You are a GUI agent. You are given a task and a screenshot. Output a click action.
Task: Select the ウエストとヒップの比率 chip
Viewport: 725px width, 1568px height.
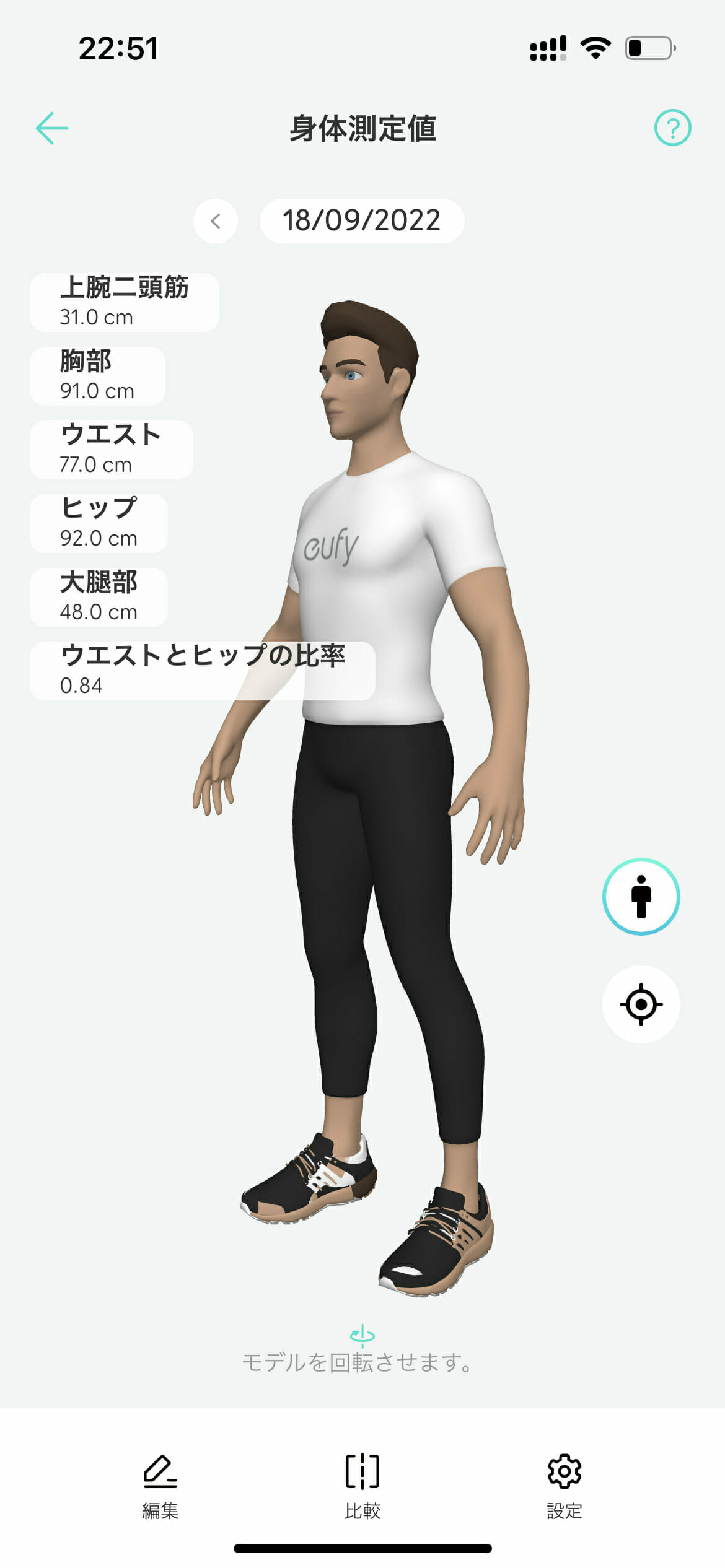(x=202, y=671)
